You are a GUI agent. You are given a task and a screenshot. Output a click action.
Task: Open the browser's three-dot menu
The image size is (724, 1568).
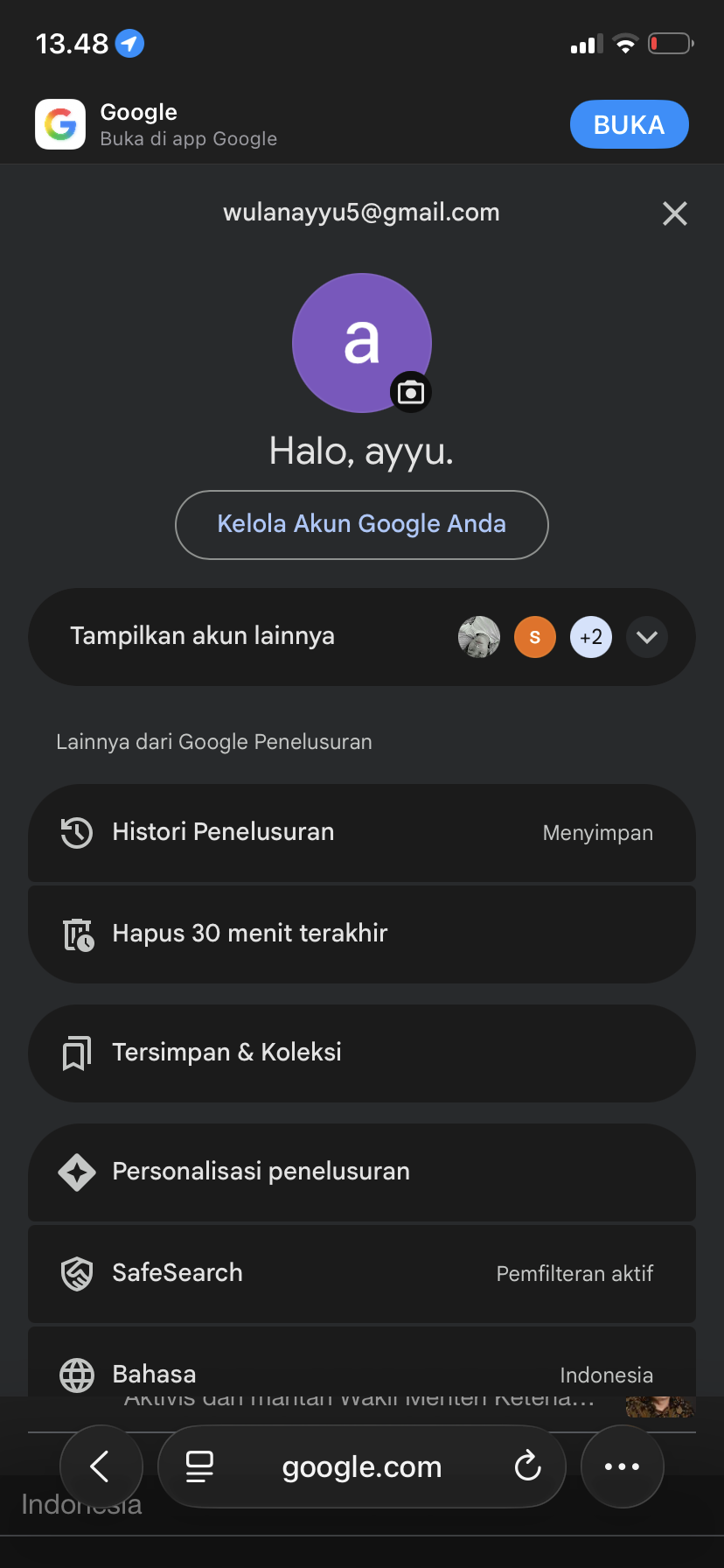point(622,1466)
